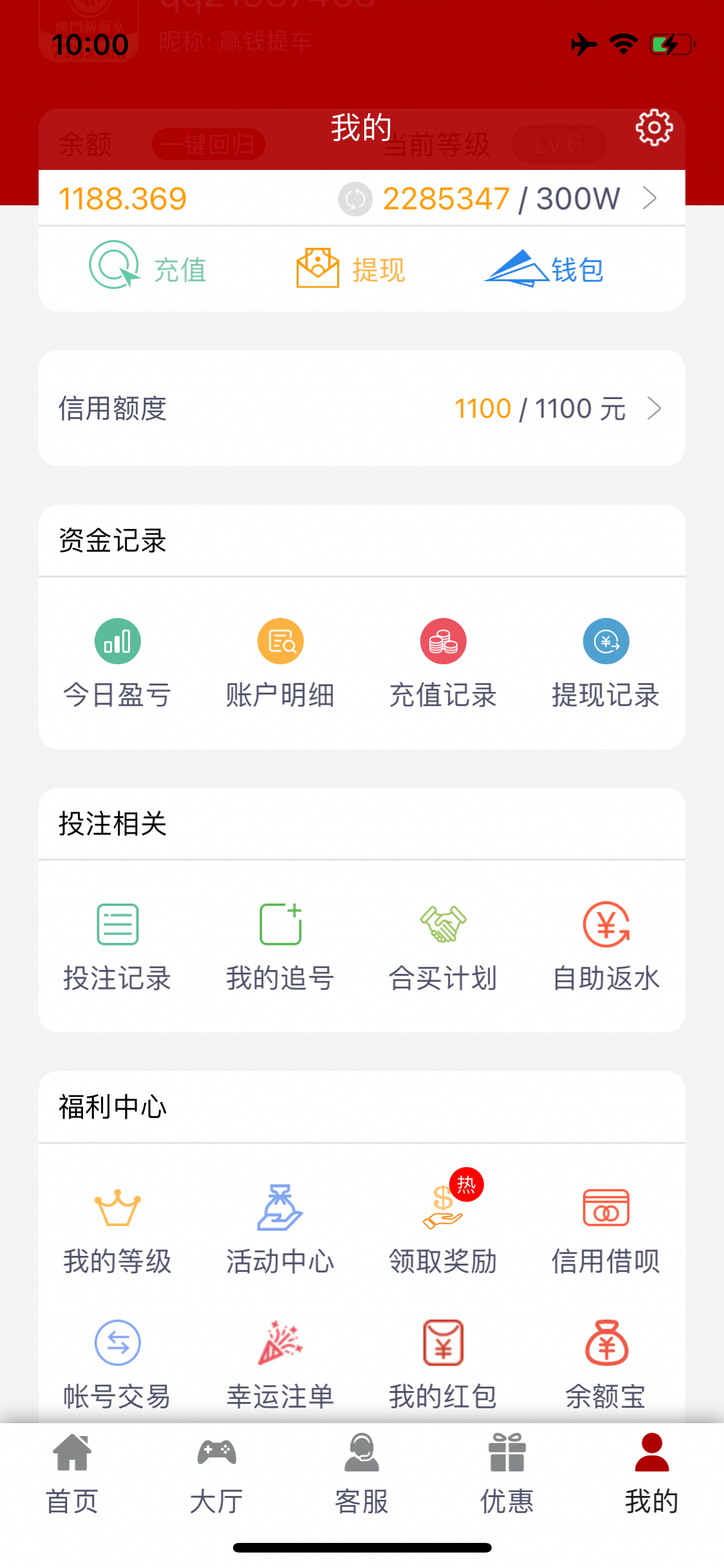
Task: Select 自助返水 self-service rebate
Action: pos(606,946)
